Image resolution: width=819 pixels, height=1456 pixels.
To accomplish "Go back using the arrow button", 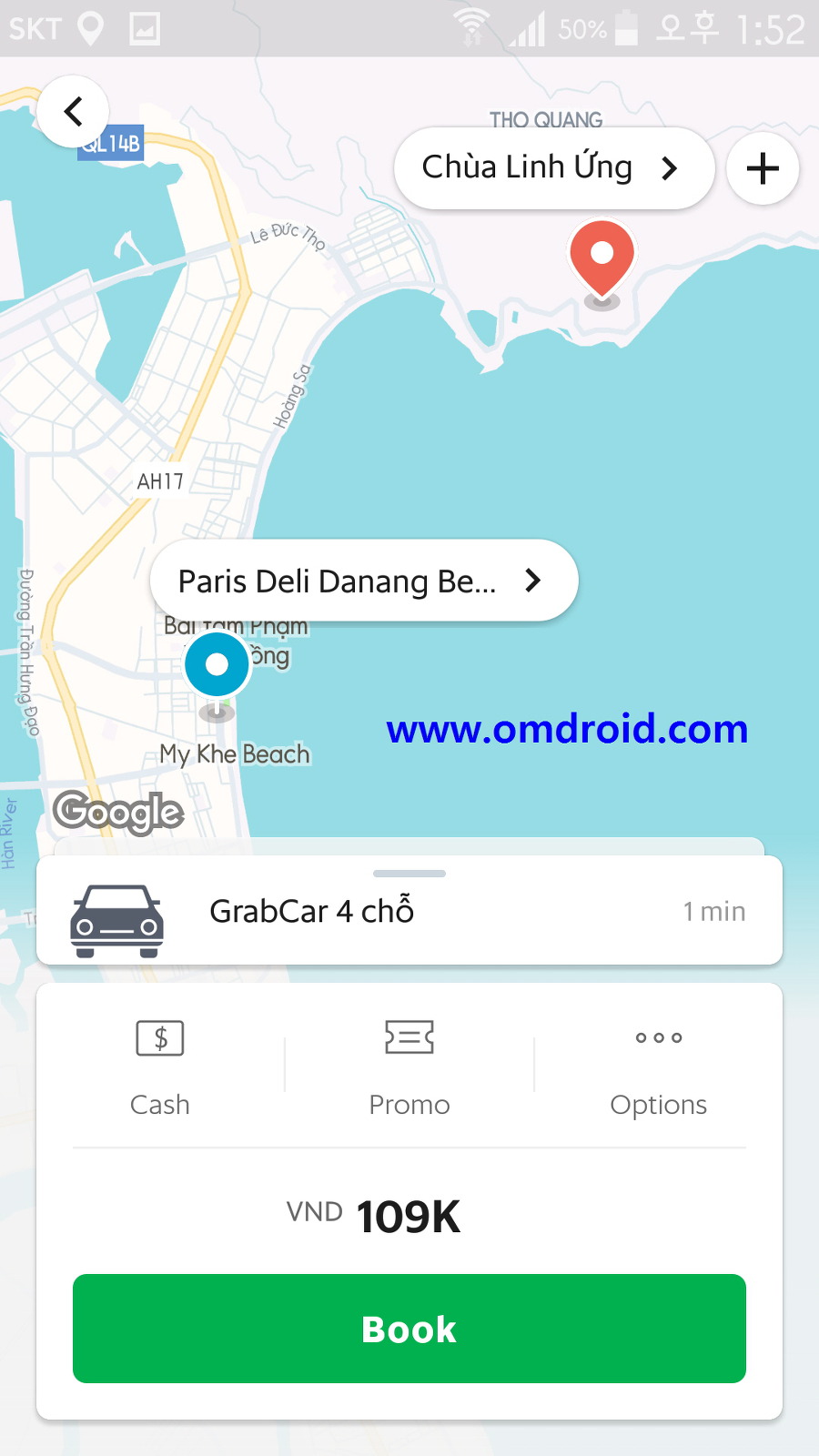I will 73,112.
